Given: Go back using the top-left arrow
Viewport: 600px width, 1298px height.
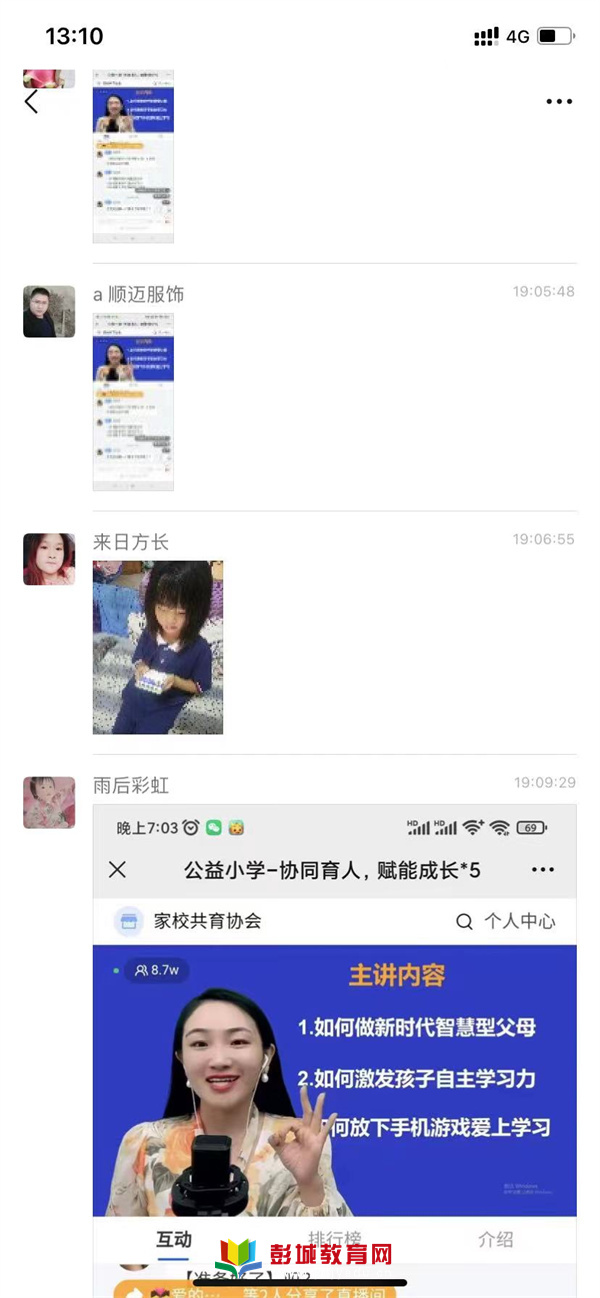Looking at the screenshot, I should tap(32, 101).
